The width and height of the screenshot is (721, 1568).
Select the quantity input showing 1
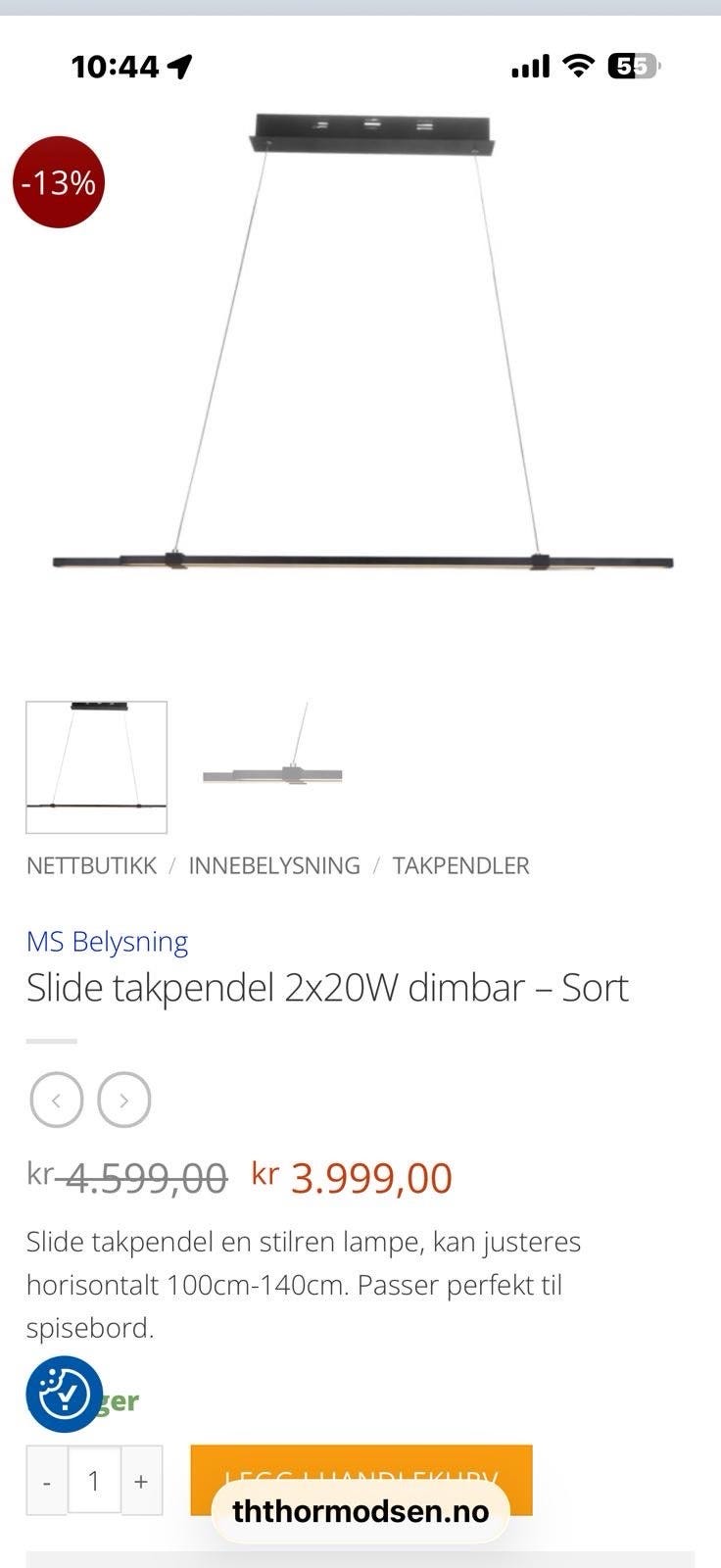tap(93, 1480)
